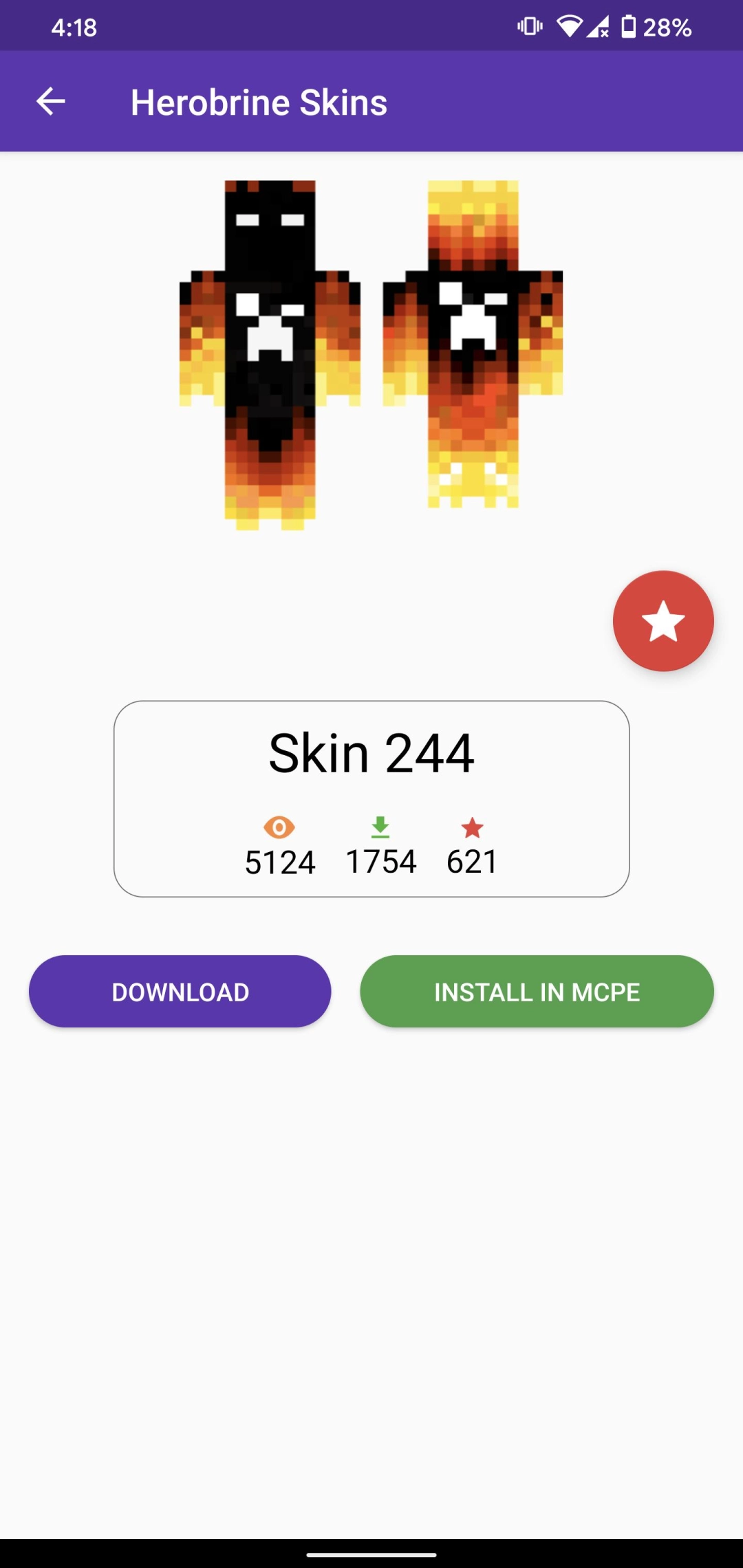This screenshot has width=743, height=1568.
Task: Go back from Herobrine Skins
Action: pos(51,102)
